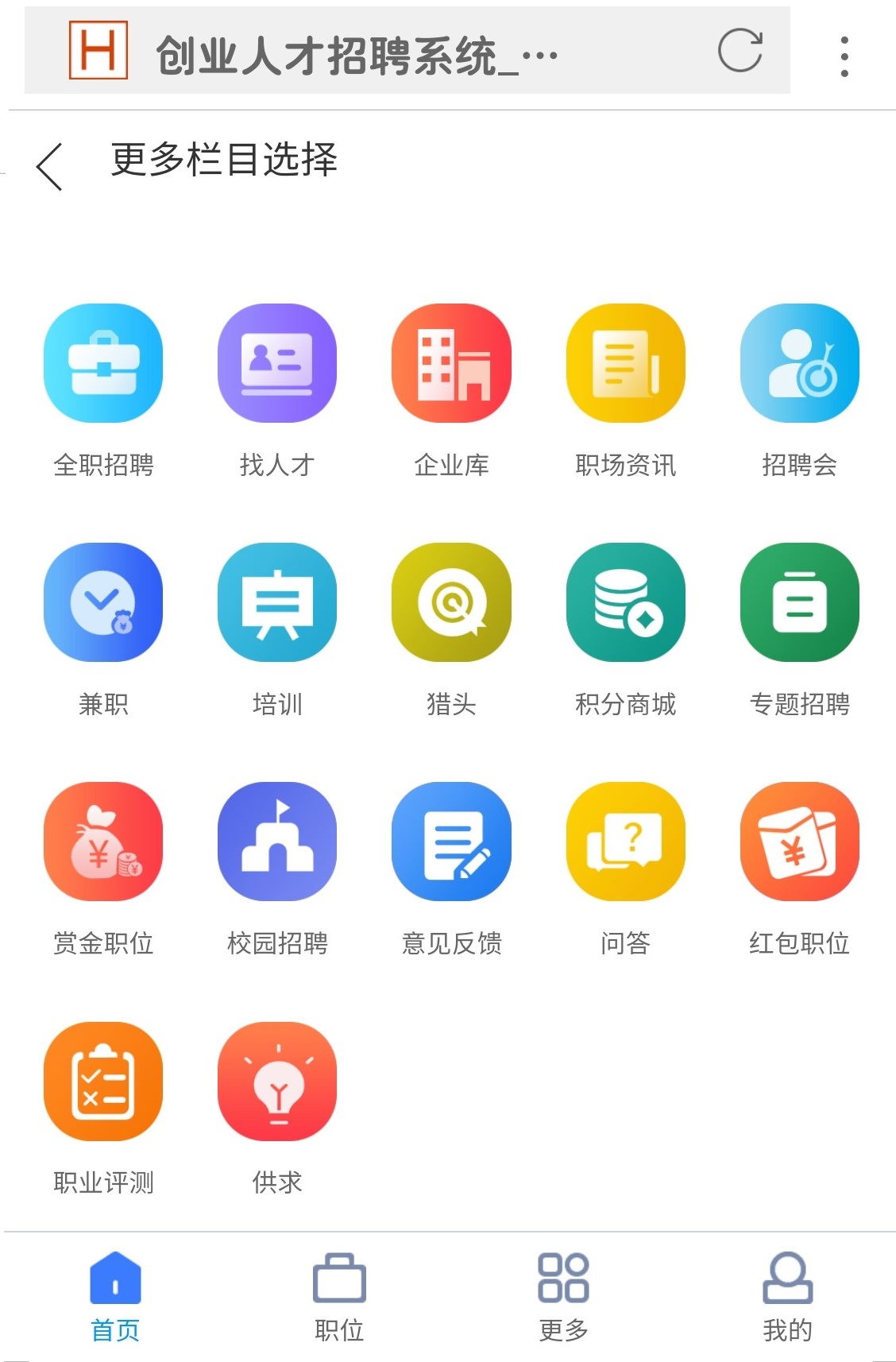Image resolution: width=896 pixels, height=1362 pixels.
Task: Open the 红包职位 red packet jobs icon
Action: tap(799, 841)
